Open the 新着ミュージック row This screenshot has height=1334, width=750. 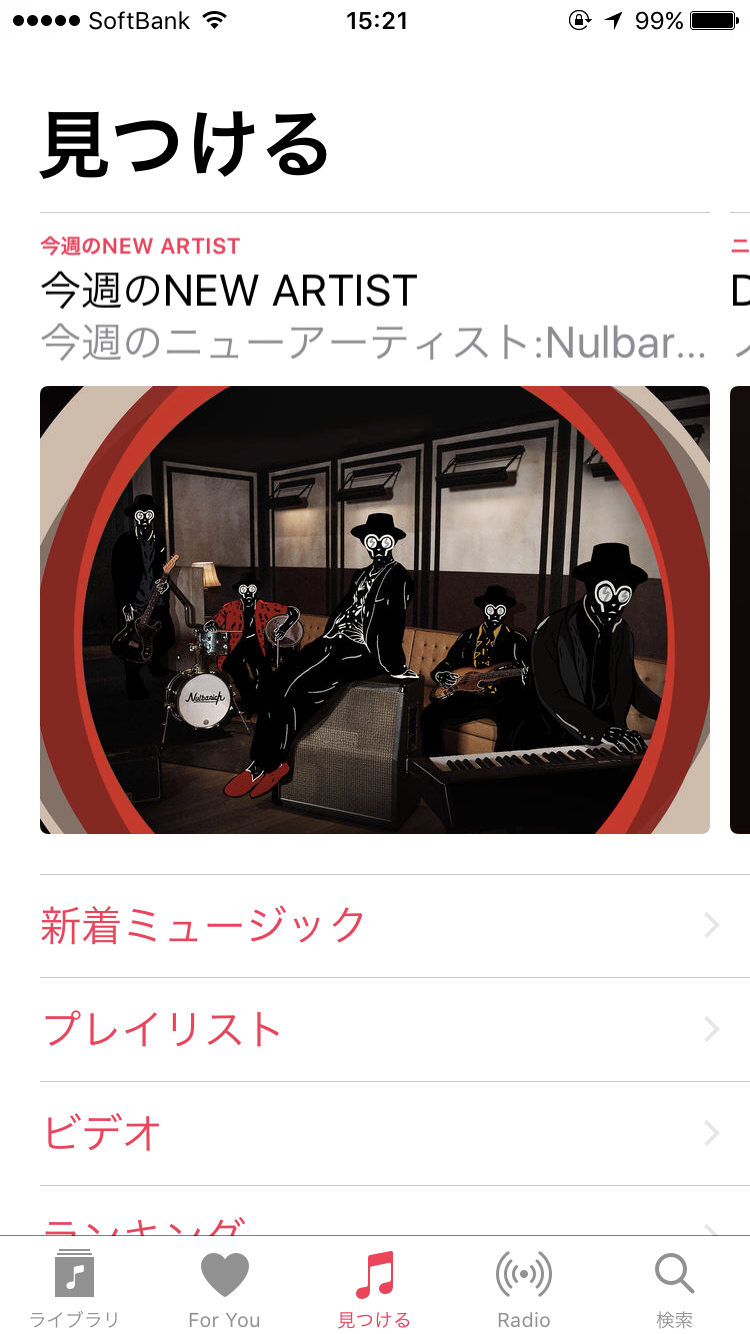point(375,926)
